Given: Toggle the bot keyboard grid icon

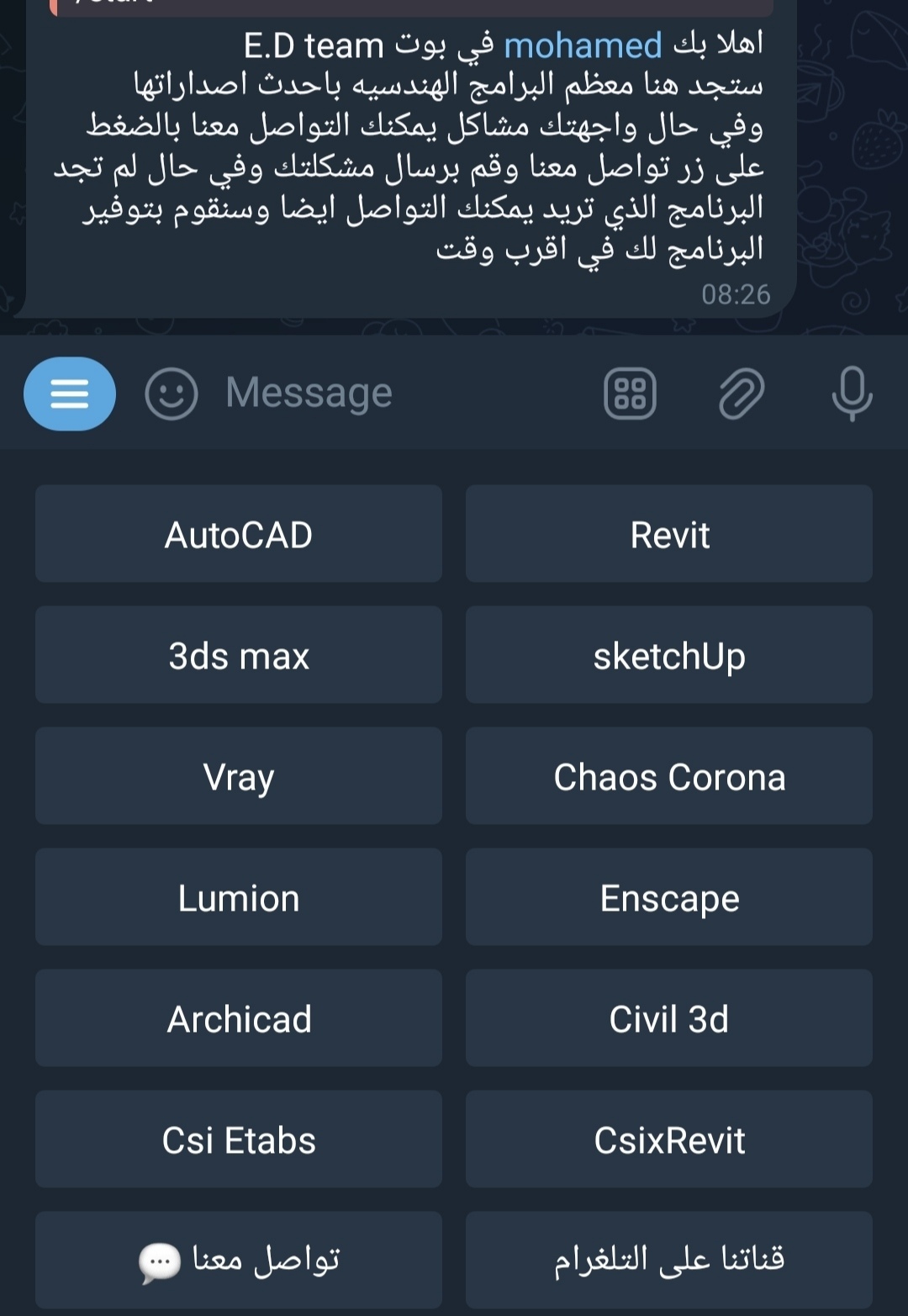Looking at the screenshot, I should pyautogui.click(x=630, y=394).
